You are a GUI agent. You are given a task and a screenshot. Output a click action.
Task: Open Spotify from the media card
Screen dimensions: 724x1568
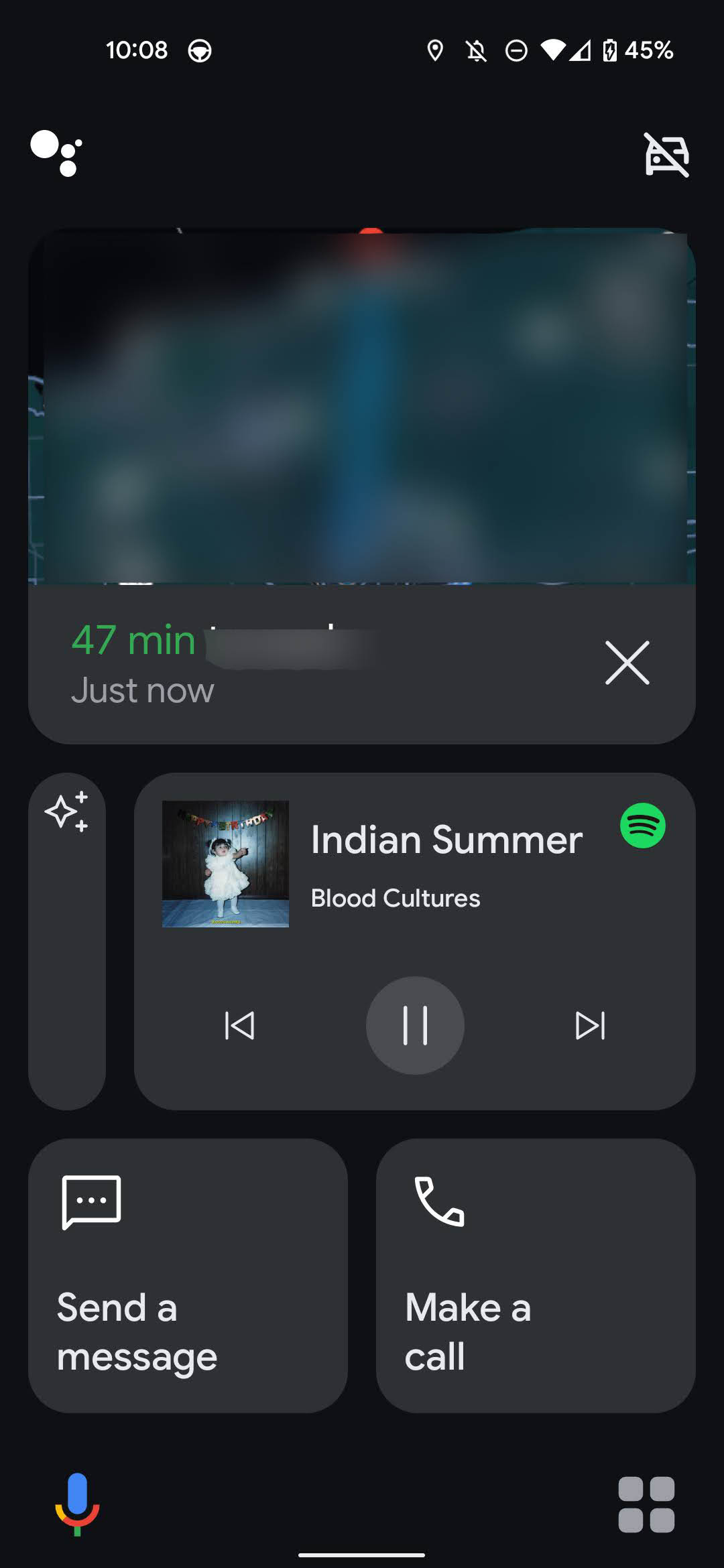coord(642,826)
